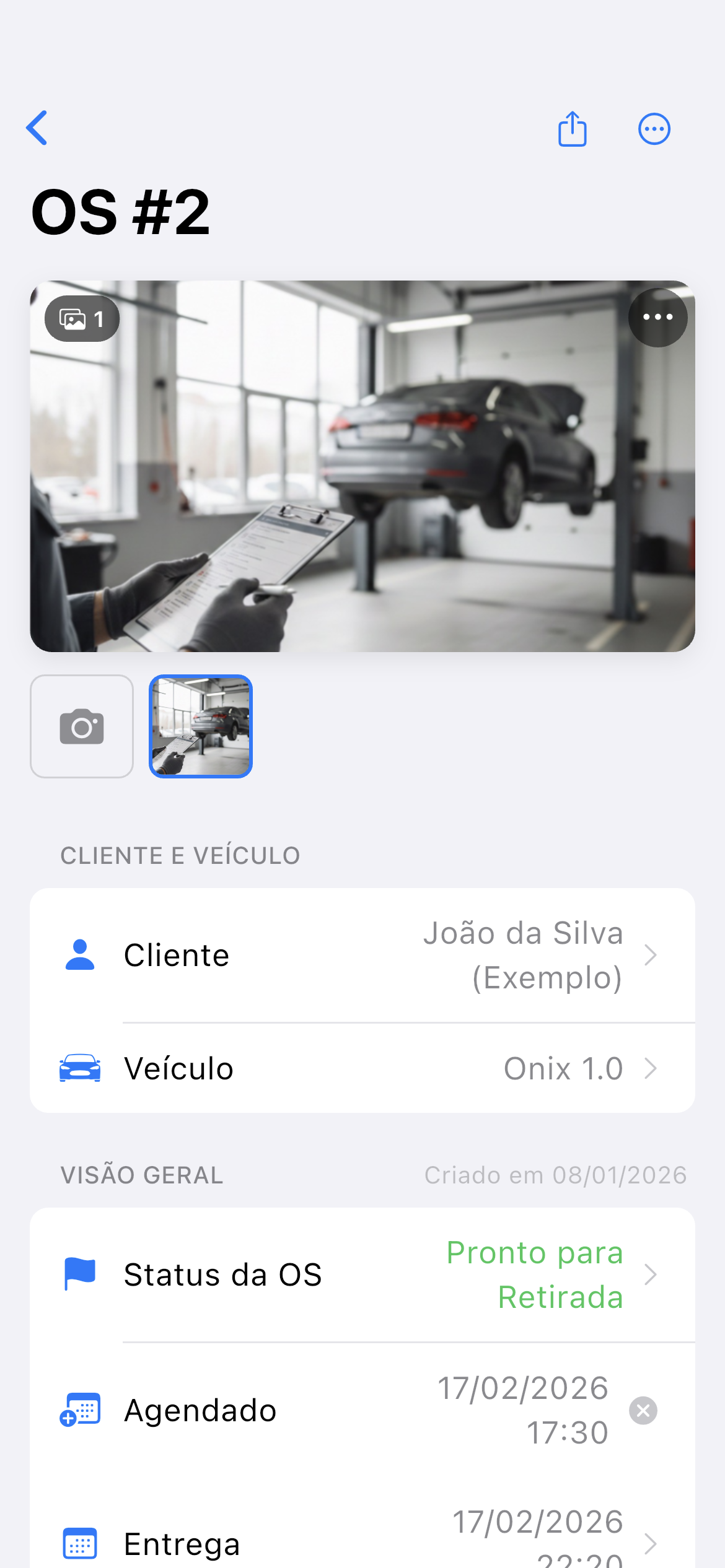Image resolution: width=725 pixels, height=1568 pixels.
Task: Tap the calendar icon next to Entrega
Action: 79,1543
